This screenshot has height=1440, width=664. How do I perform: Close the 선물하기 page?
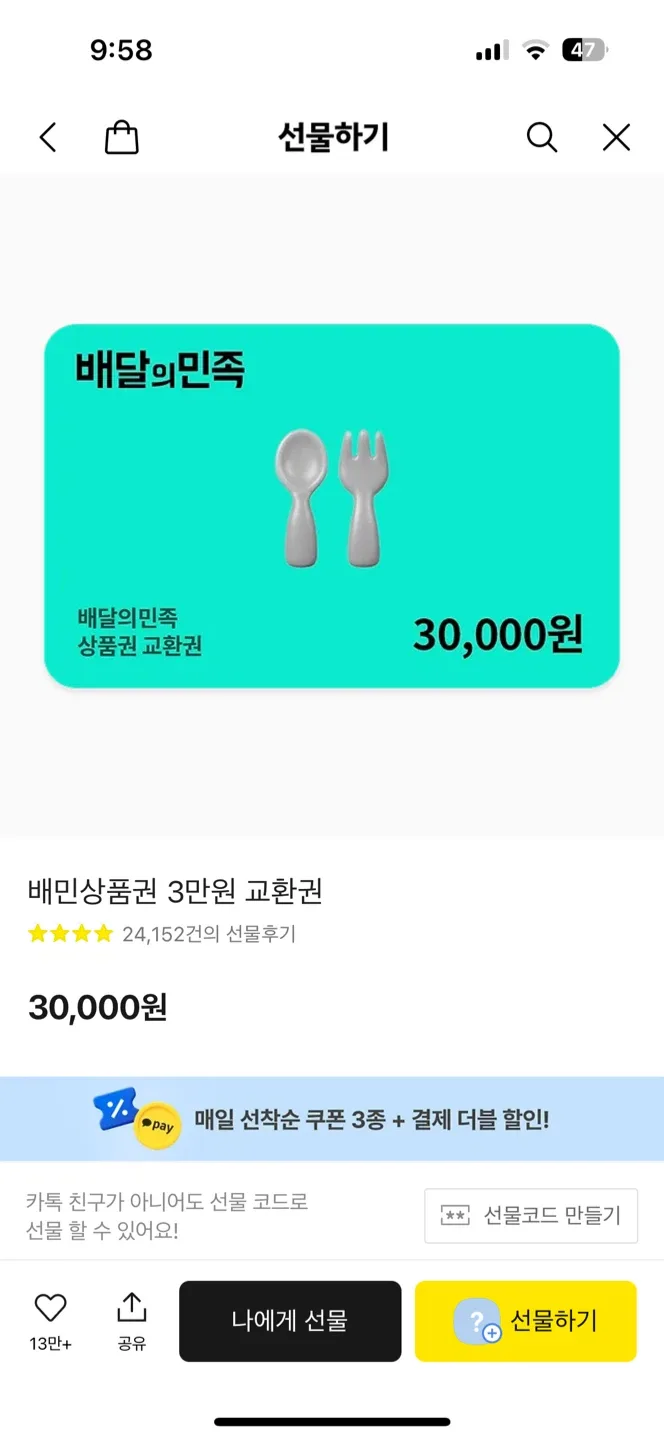(x=616, y=137)
